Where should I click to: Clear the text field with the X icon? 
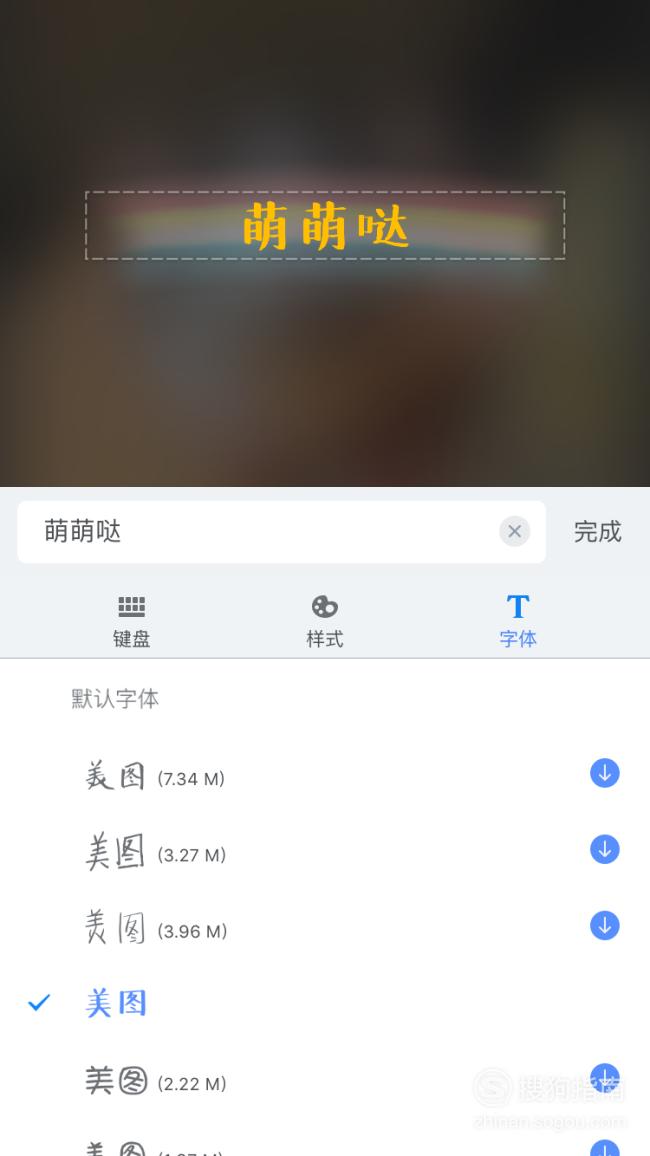coord(514,532)
